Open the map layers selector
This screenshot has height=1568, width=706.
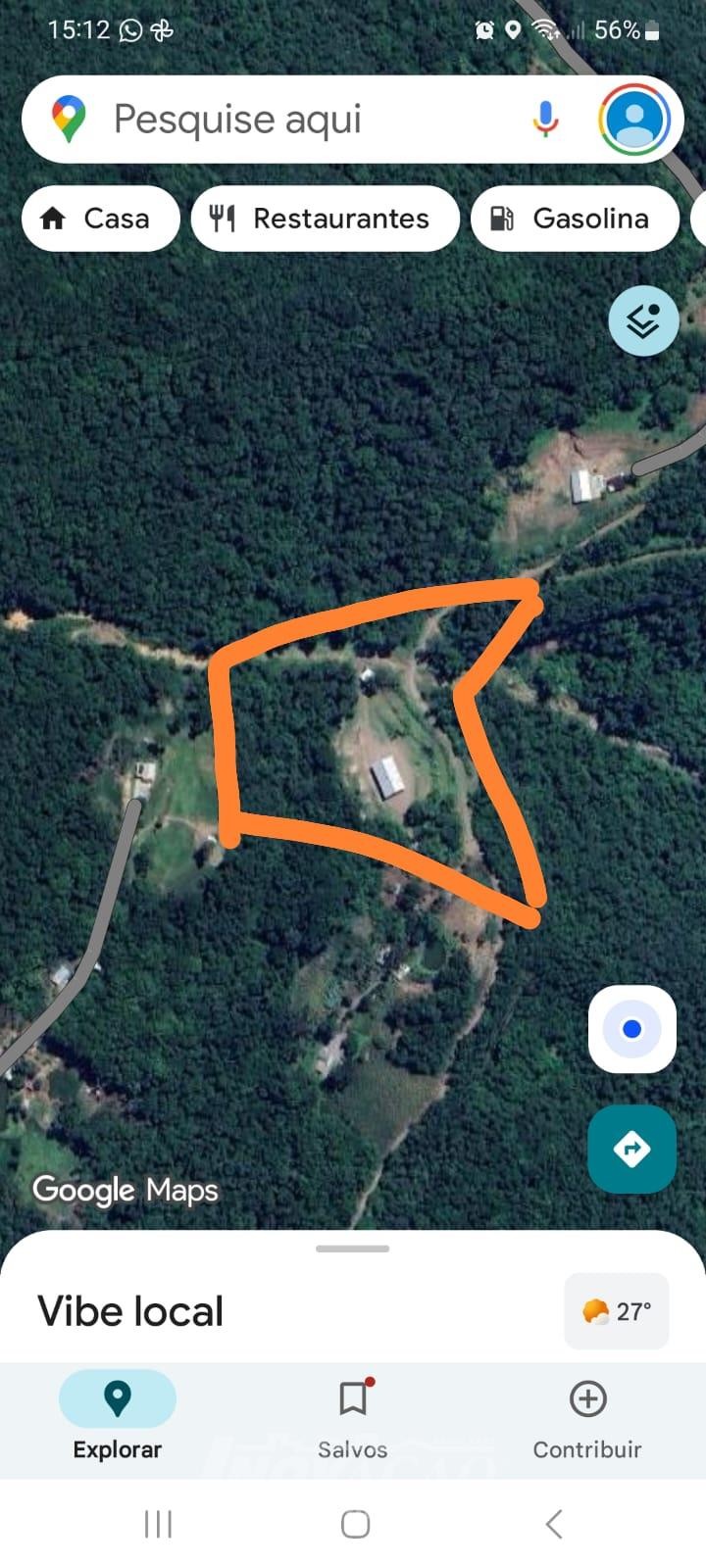coord(643,320)
